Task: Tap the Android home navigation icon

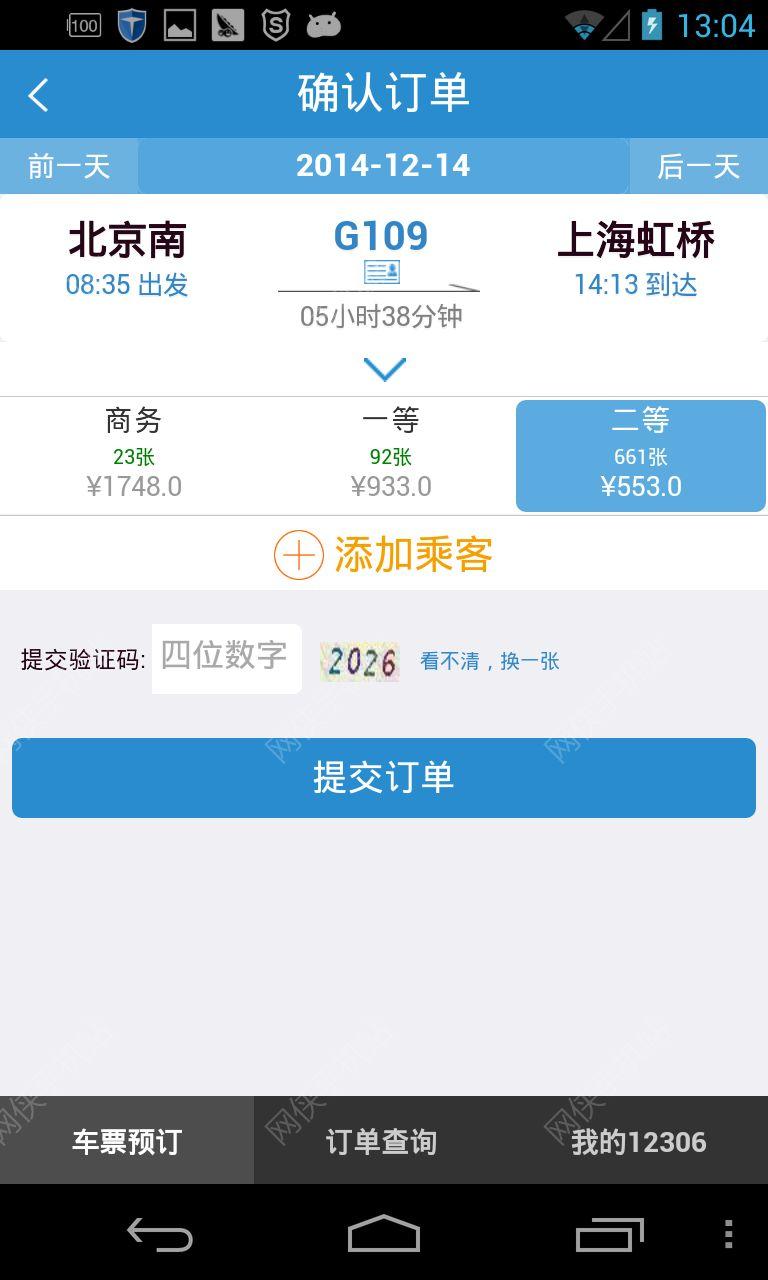Action: click(x=383, y=1235)
